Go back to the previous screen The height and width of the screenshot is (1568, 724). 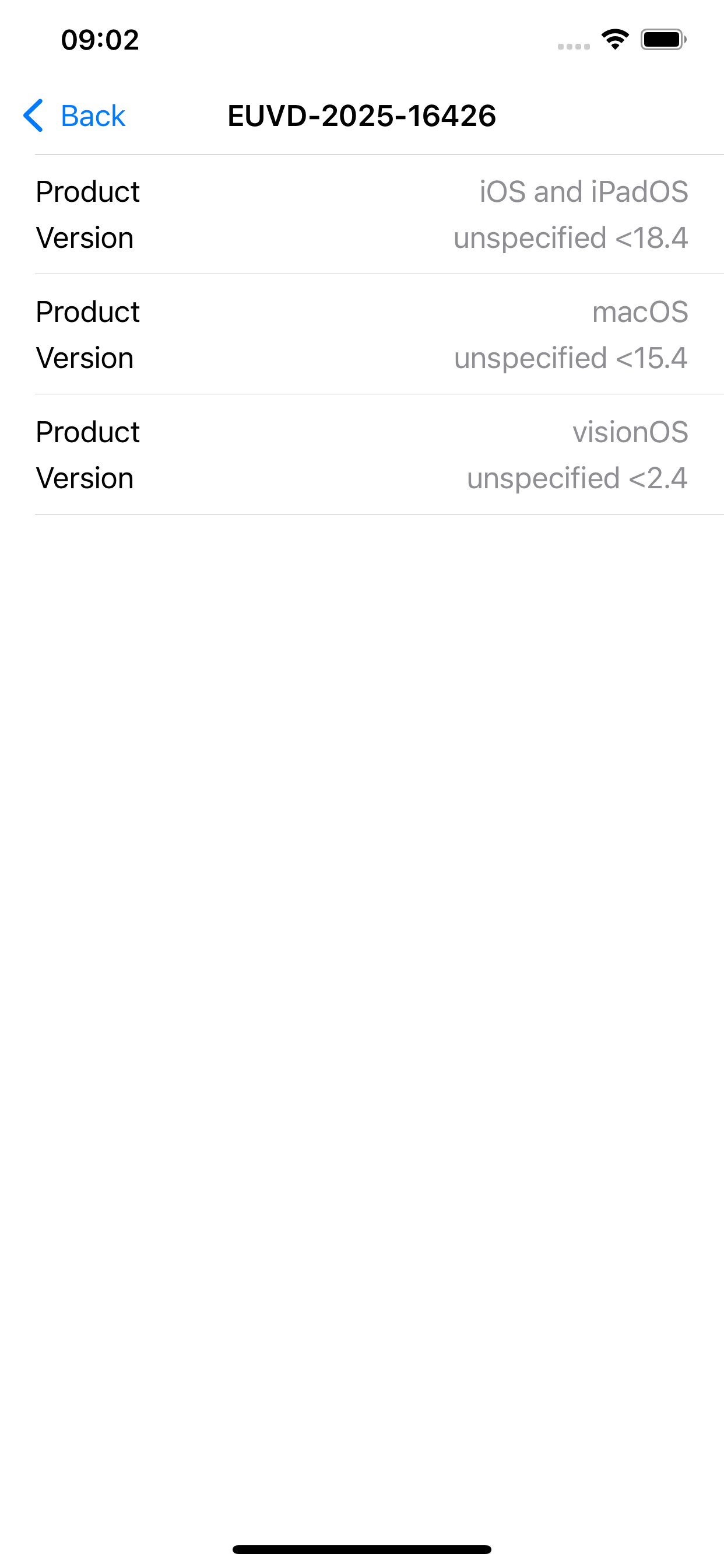pos(74,116)
